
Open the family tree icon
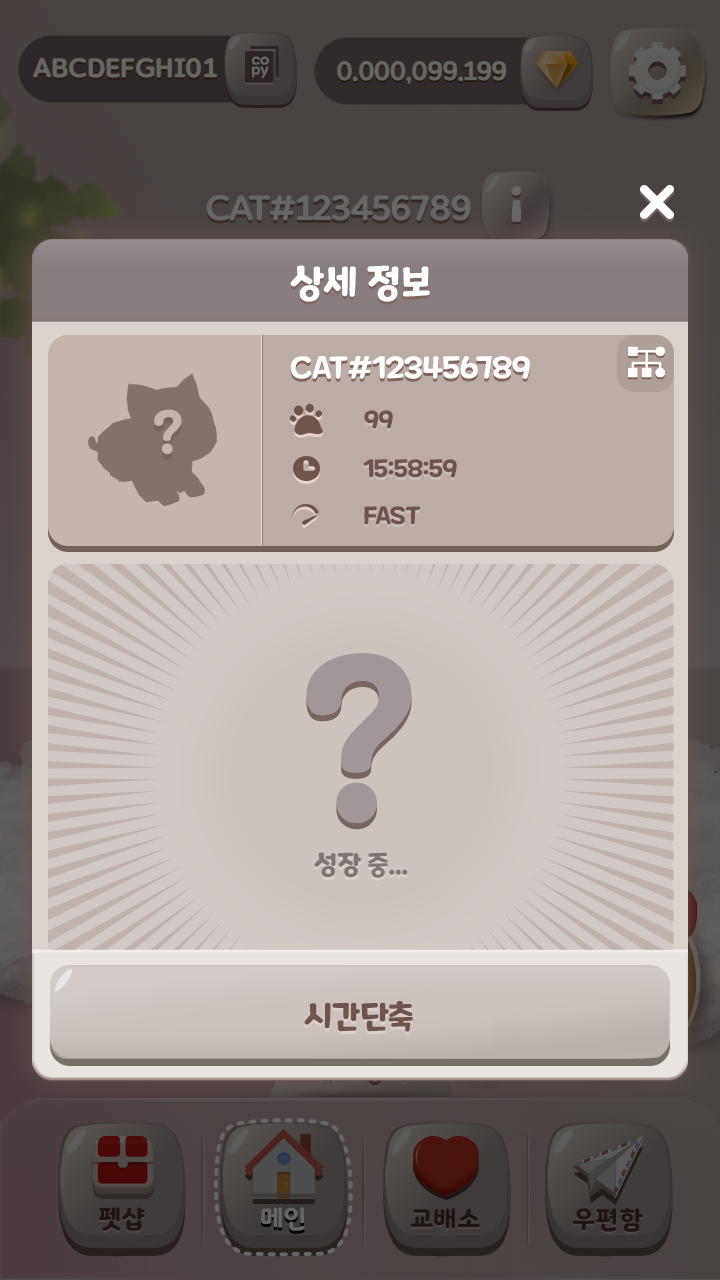click(646, 362)
